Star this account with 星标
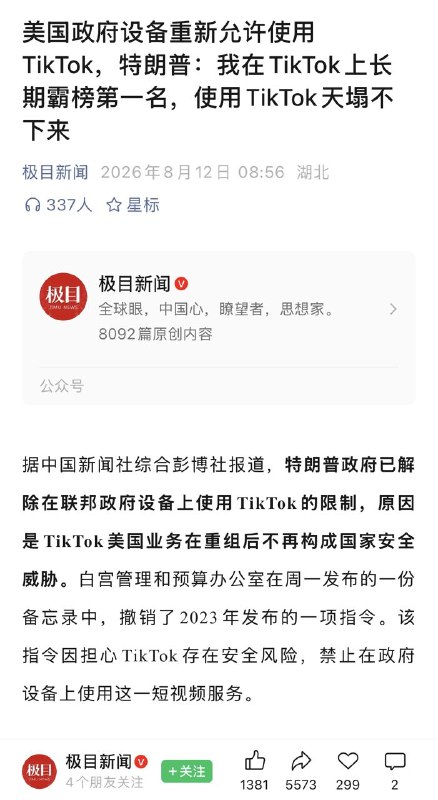This screenshot has height=800, width=438. click(133, 205)
